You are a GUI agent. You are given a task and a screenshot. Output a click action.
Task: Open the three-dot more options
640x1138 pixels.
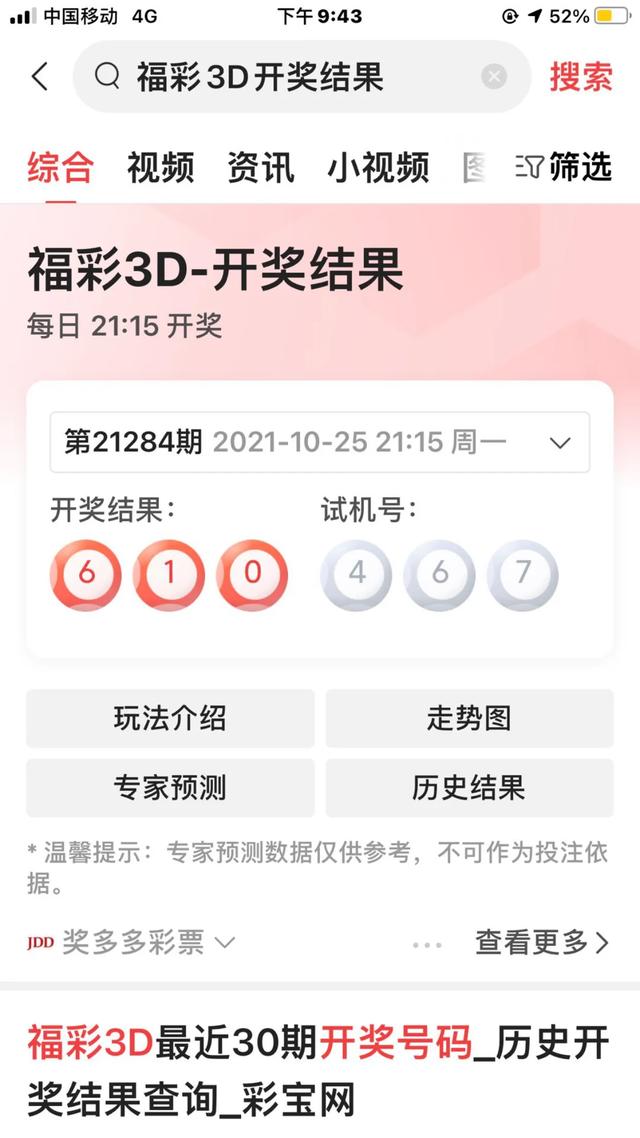coord(427,944)
